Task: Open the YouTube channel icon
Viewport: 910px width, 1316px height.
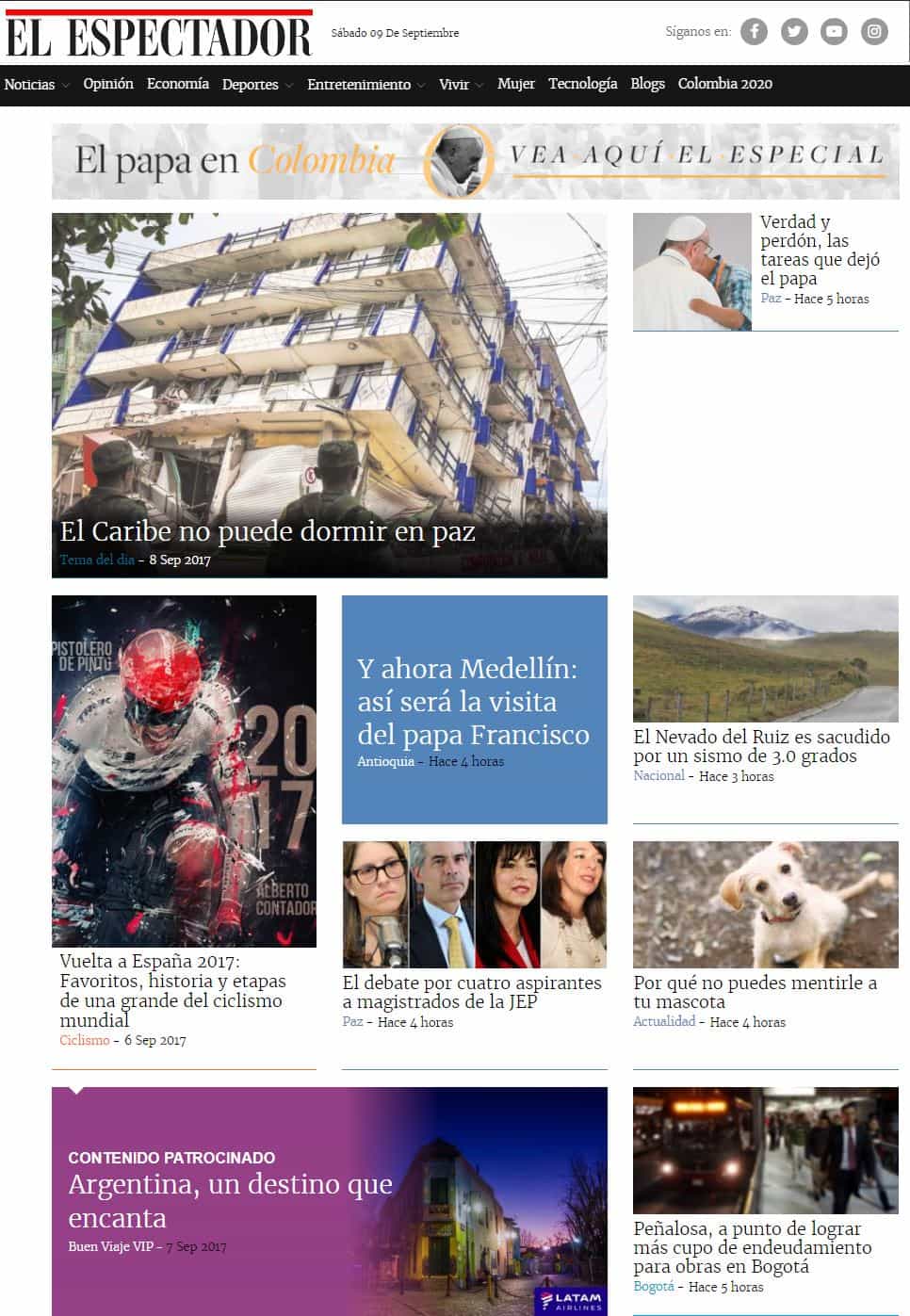Action: [834, 32]
